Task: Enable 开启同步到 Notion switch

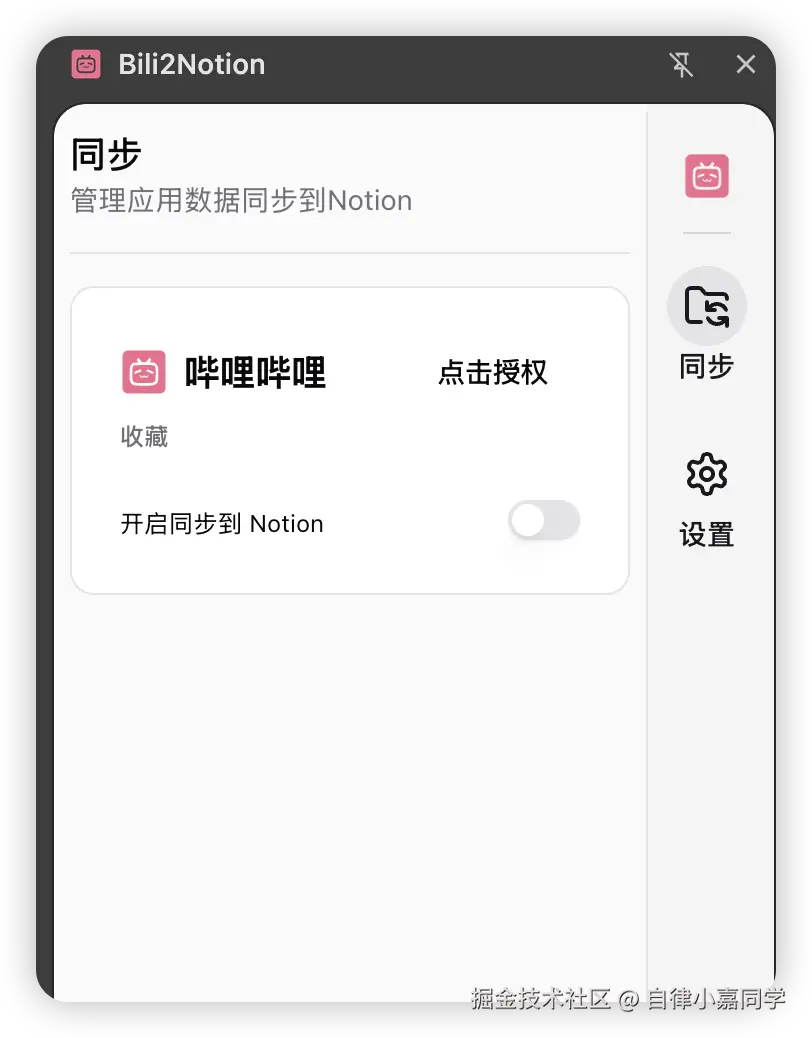Action: 543,521
